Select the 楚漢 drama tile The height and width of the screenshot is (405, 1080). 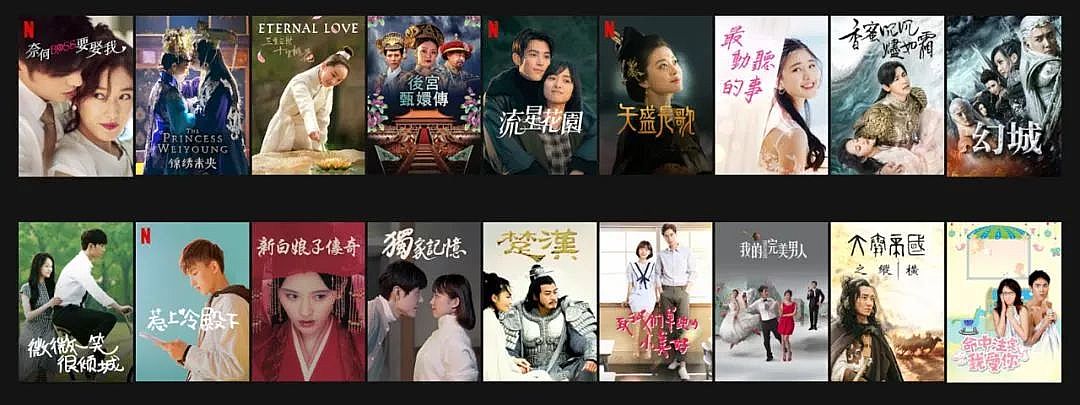(x=539, y=301)
